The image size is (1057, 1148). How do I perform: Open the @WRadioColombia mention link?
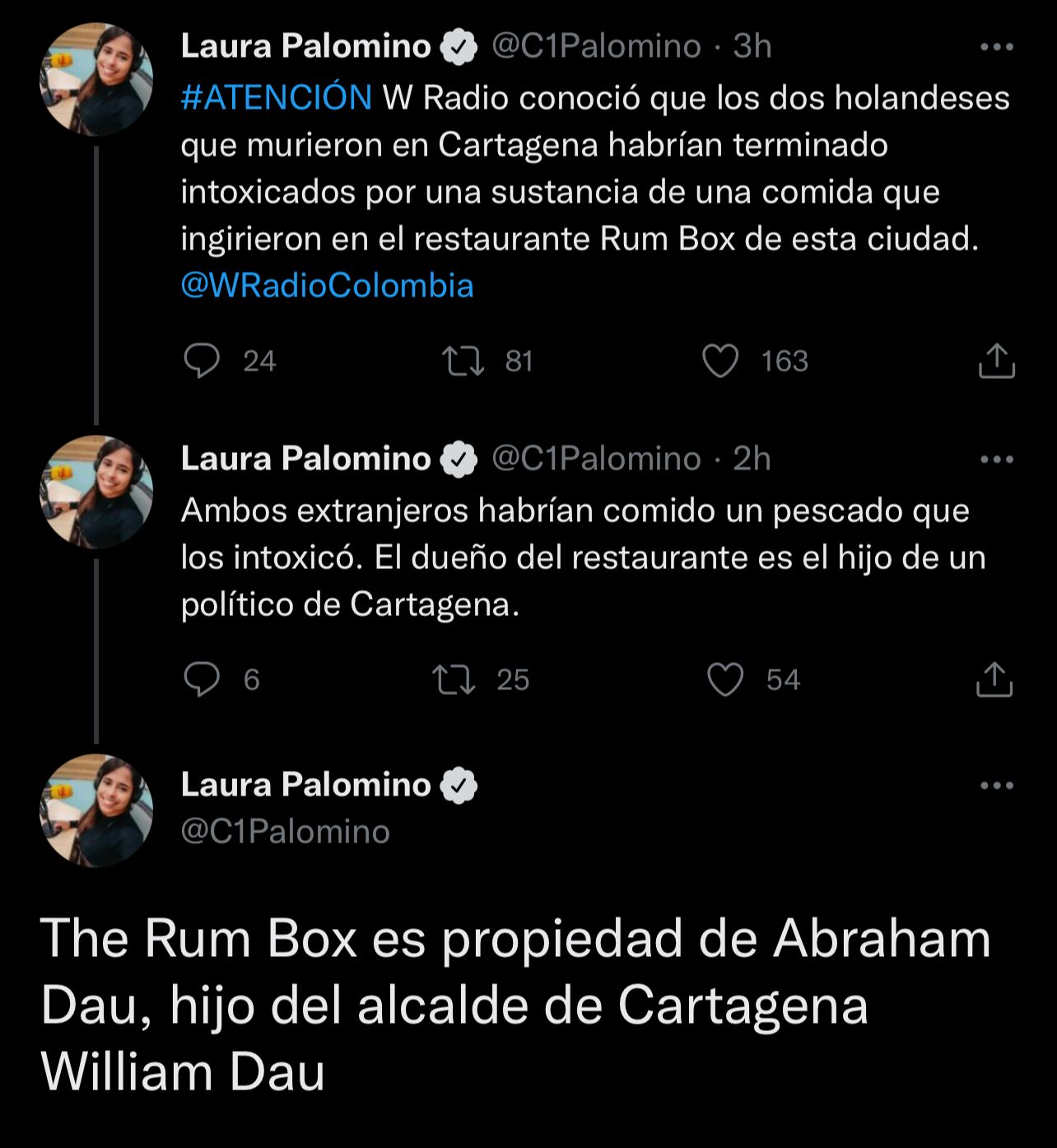[x=327, y=286]
